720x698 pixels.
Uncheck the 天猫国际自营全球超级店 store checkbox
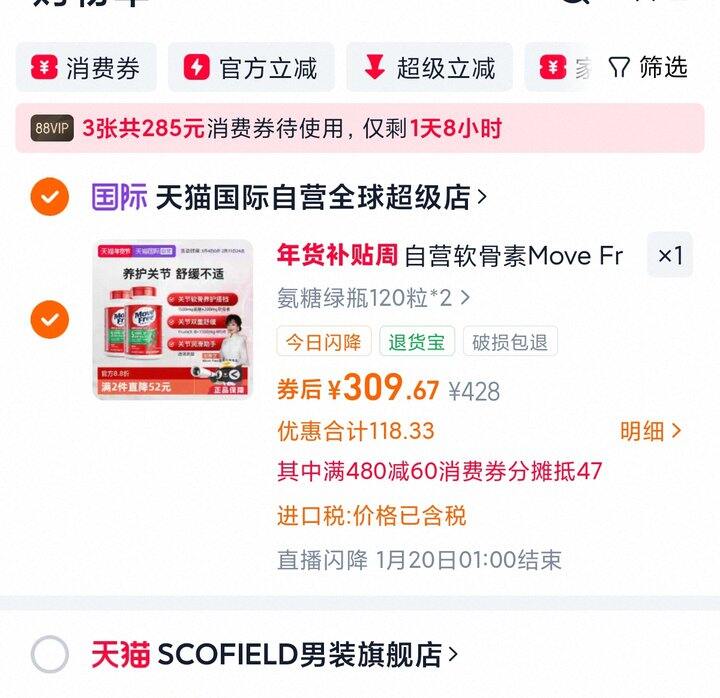49,197
